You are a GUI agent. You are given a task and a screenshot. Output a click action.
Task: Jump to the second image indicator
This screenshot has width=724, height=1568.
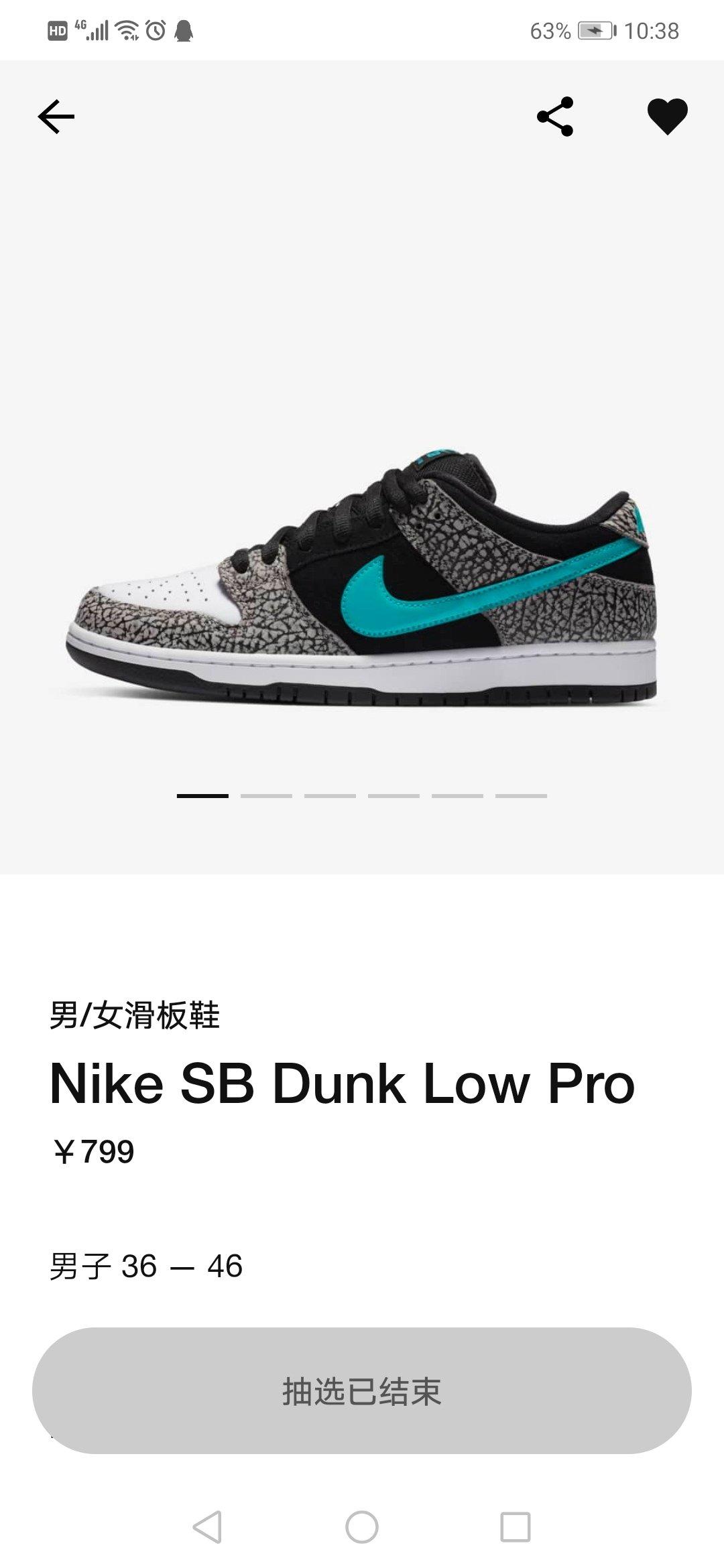266,795
